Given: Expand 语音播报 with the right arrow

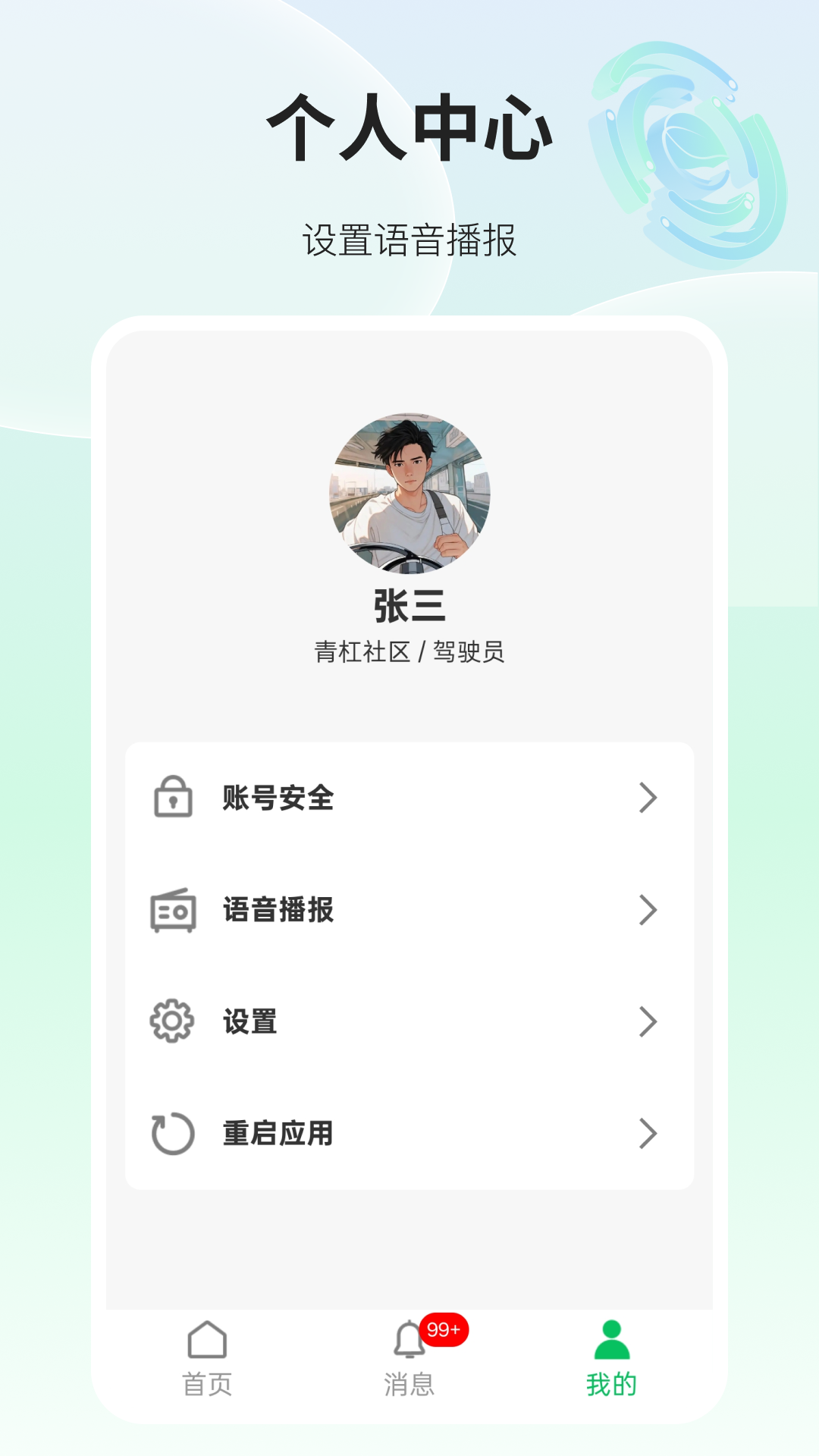Looking at the screenshot, I should [647, 909].
